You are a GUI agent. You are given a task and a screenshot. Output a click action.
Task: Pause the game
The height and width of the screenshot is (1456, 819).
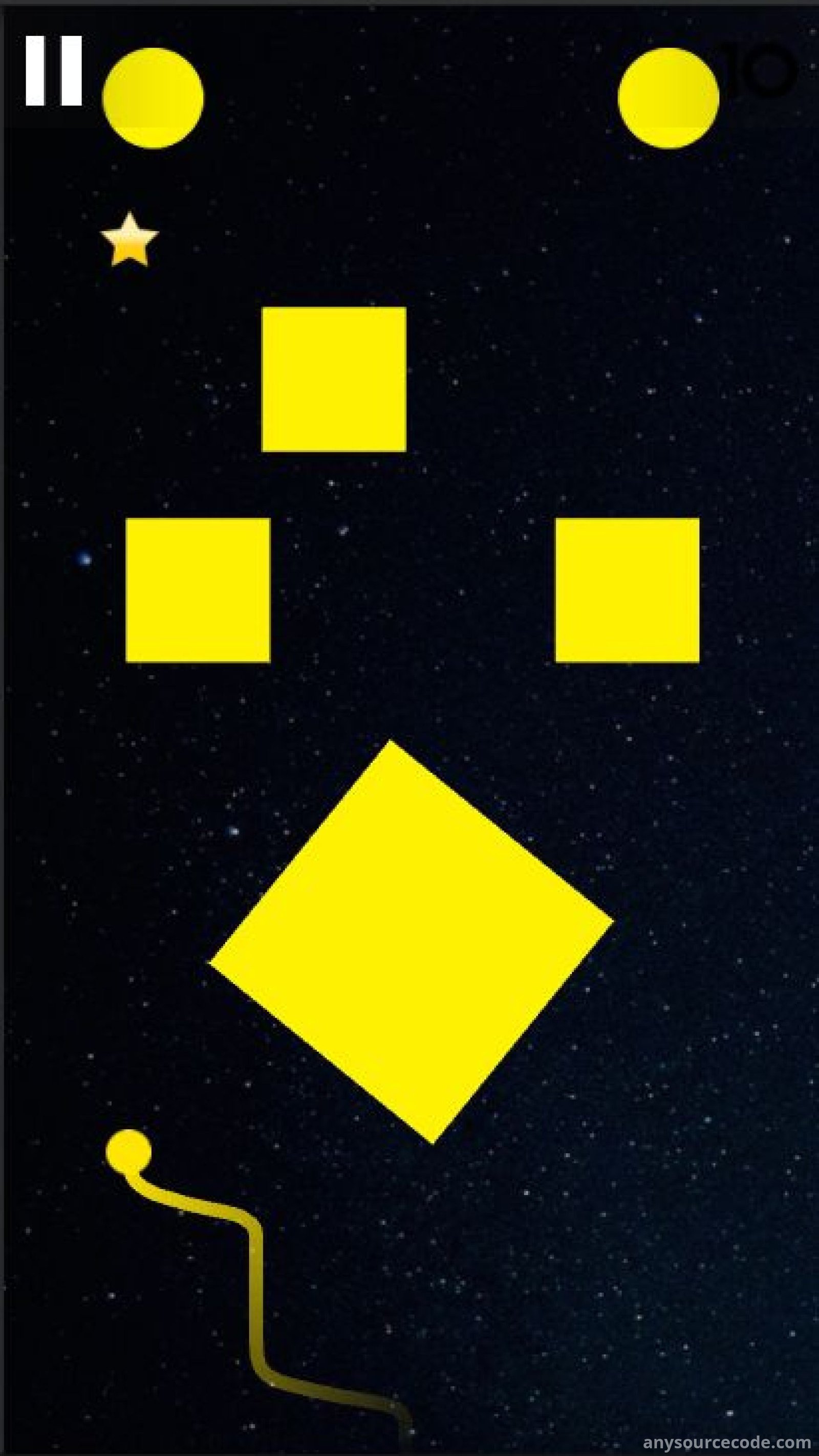[54, 71]
